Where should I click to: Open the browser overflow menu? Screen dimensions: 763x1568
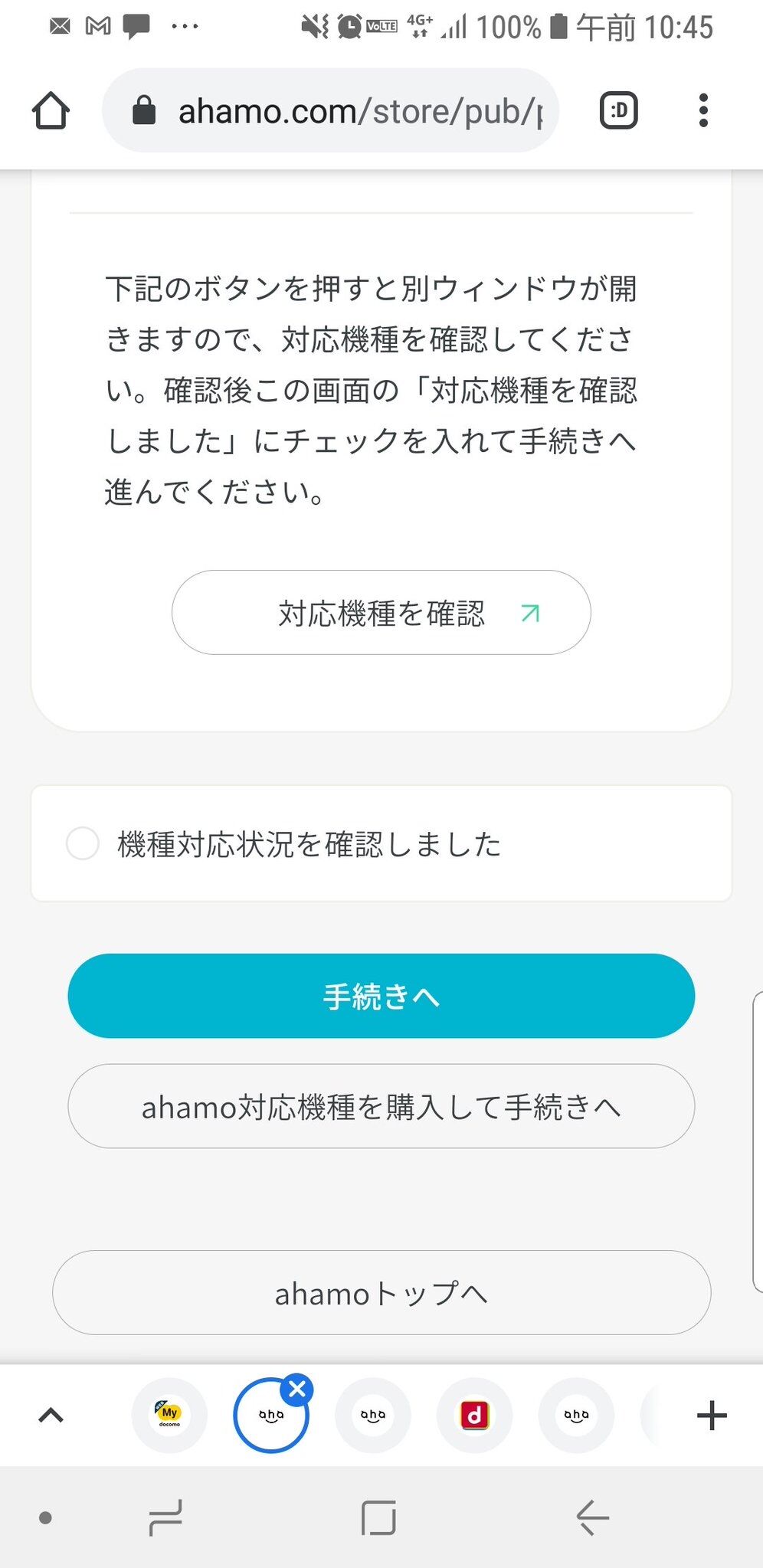pyautogui.click(x=703, y=110)
